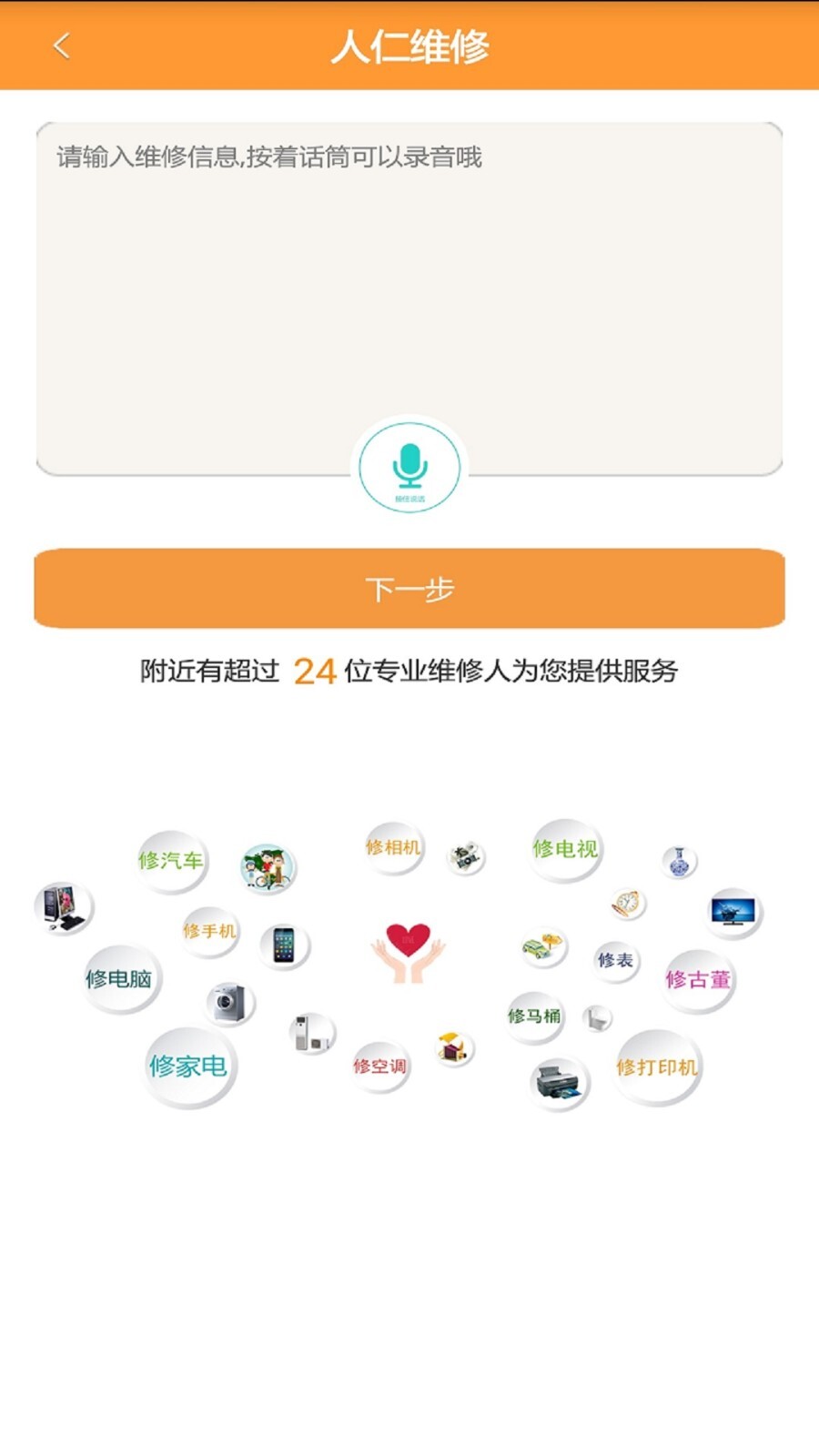This screenshot has width=819, height=1456.
Task: Tap the washing machine picture bubble
Action: [x=227, y=1003]
